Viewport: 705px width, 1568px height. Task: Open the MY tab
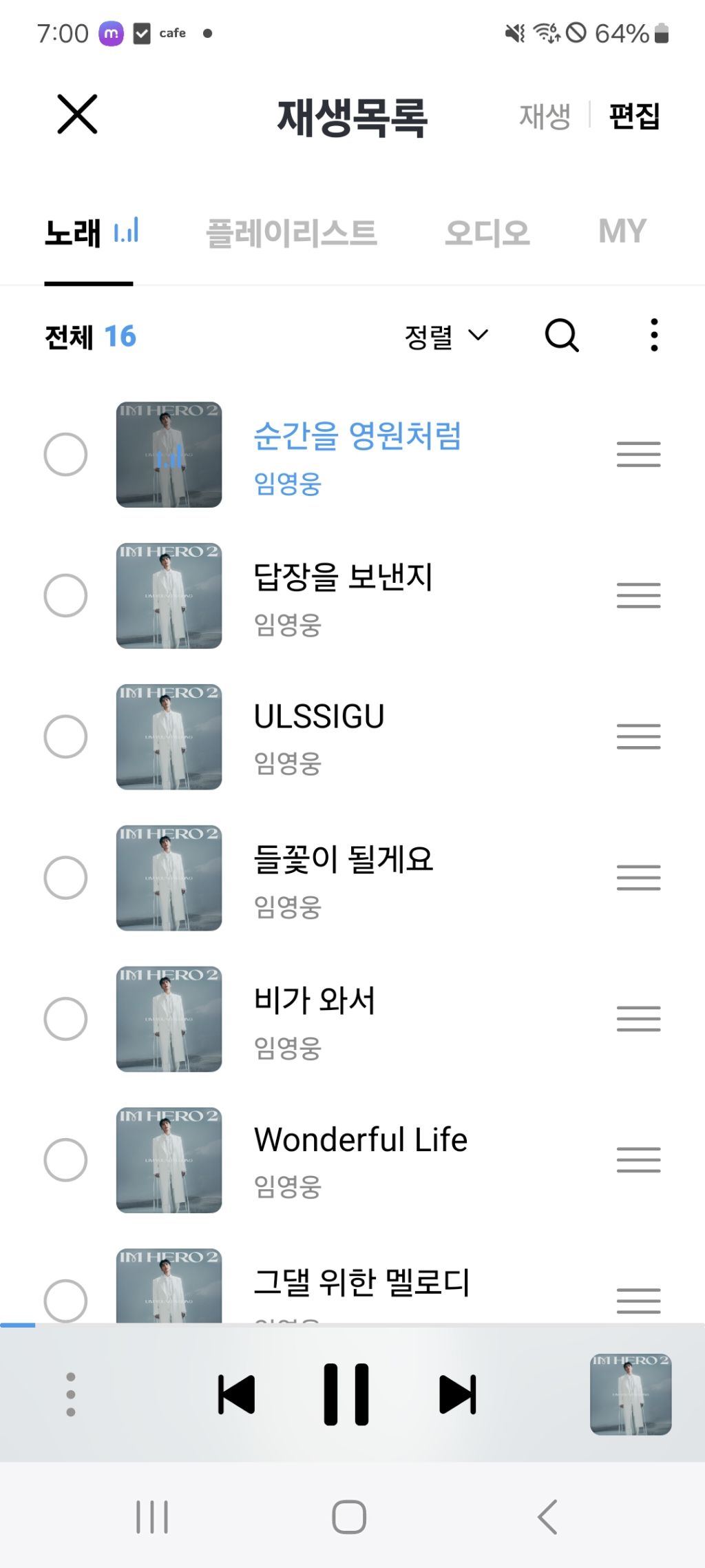[x=622, y=231]
